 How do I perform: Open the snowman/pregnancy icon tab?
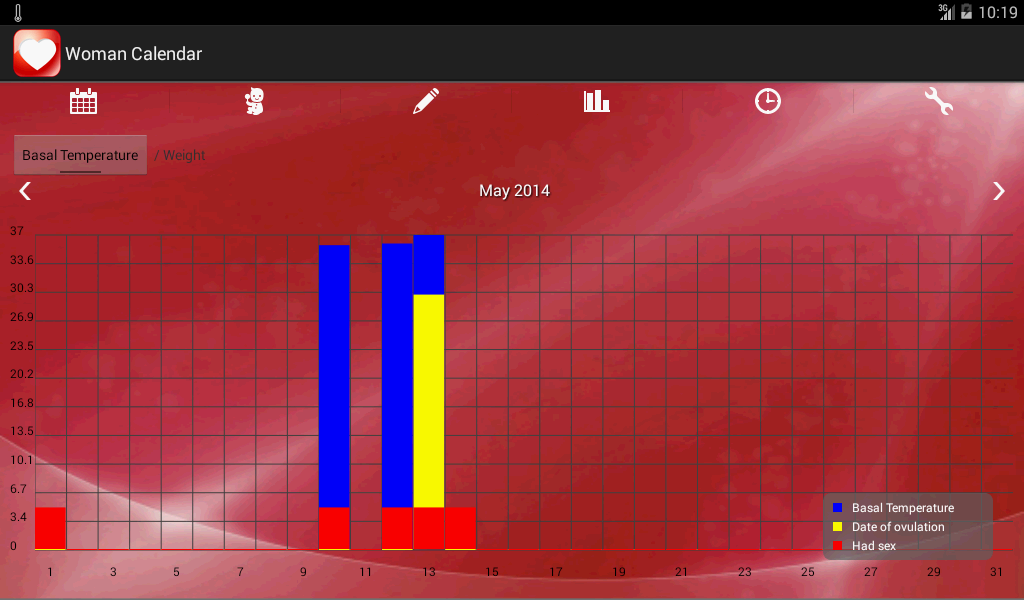[x=255, y=101]
